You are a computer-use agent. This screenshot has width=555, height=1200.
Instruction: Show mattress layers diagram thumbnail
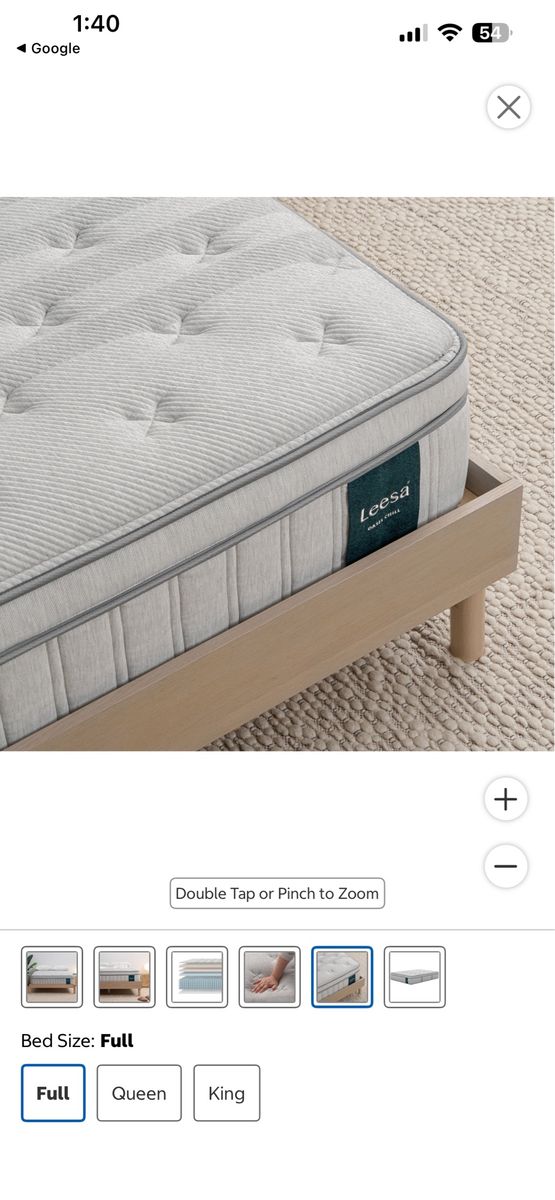click(197, 977)
